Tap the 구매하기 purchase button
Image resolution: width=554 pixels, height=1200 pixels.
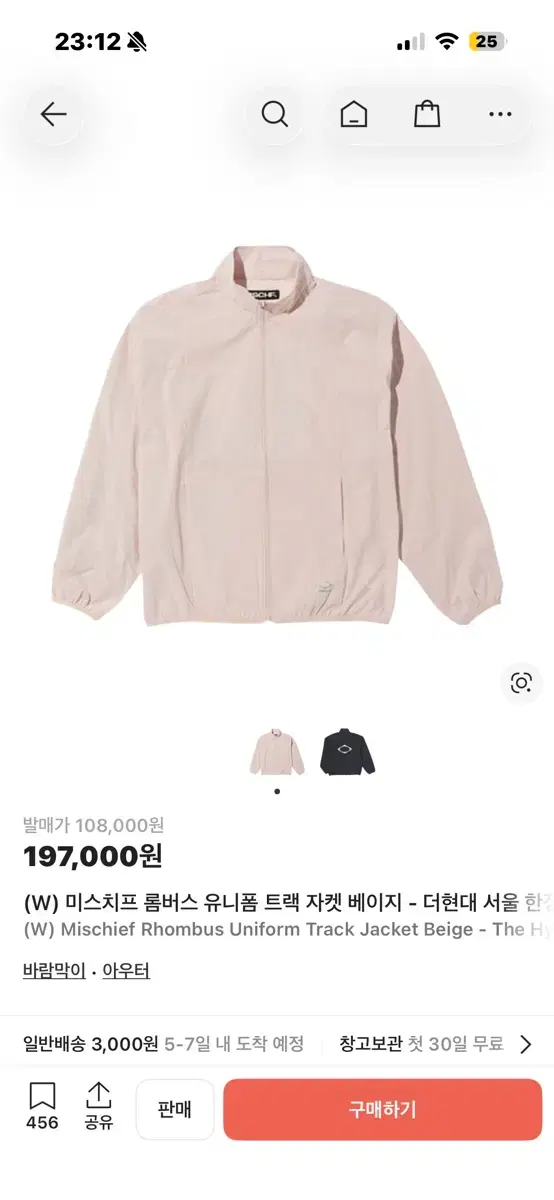[x=382, y=1109]
